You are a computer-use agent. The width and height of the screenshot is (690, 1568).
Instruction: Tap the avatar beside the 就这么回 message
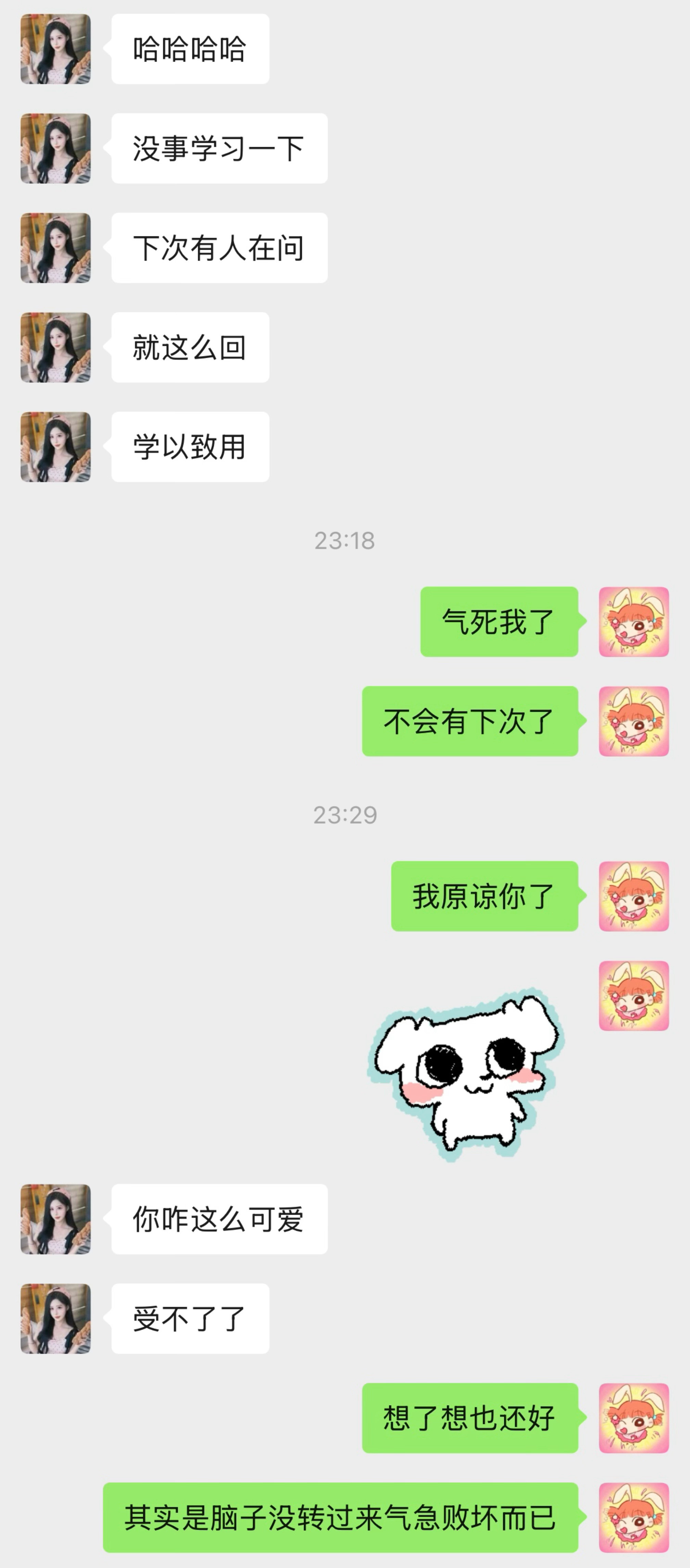point(55,347)
